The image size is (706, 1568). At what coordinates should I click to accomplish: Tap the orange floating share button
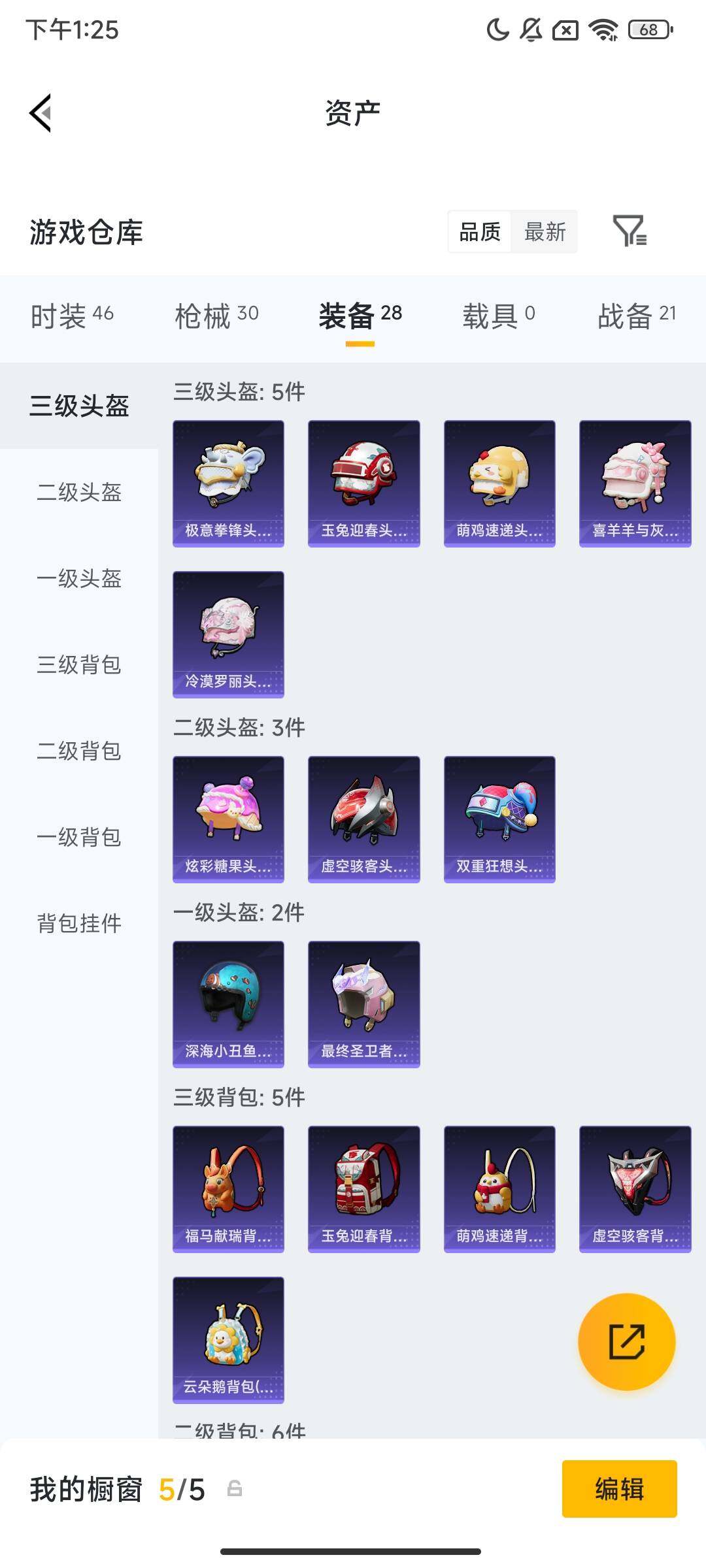tap(626, 1342)
